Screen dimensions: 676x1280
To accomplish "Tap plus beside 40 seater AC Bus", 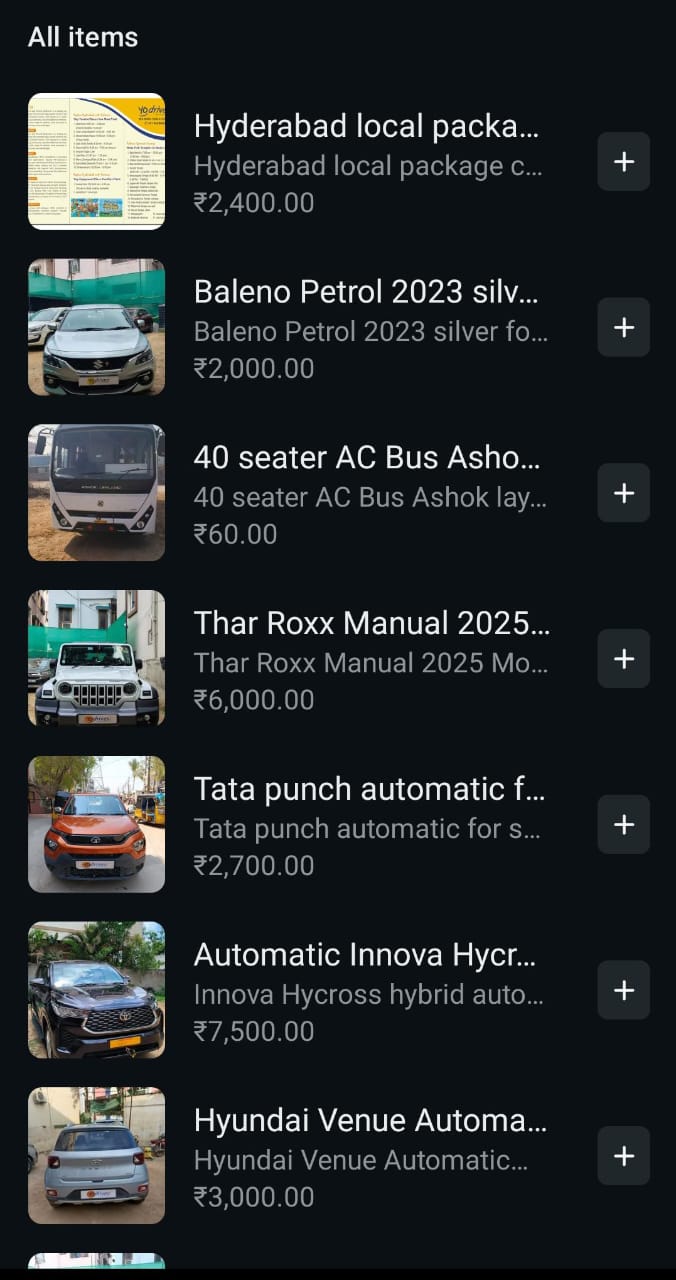I will pyautogui.click(x=624, y=493).
